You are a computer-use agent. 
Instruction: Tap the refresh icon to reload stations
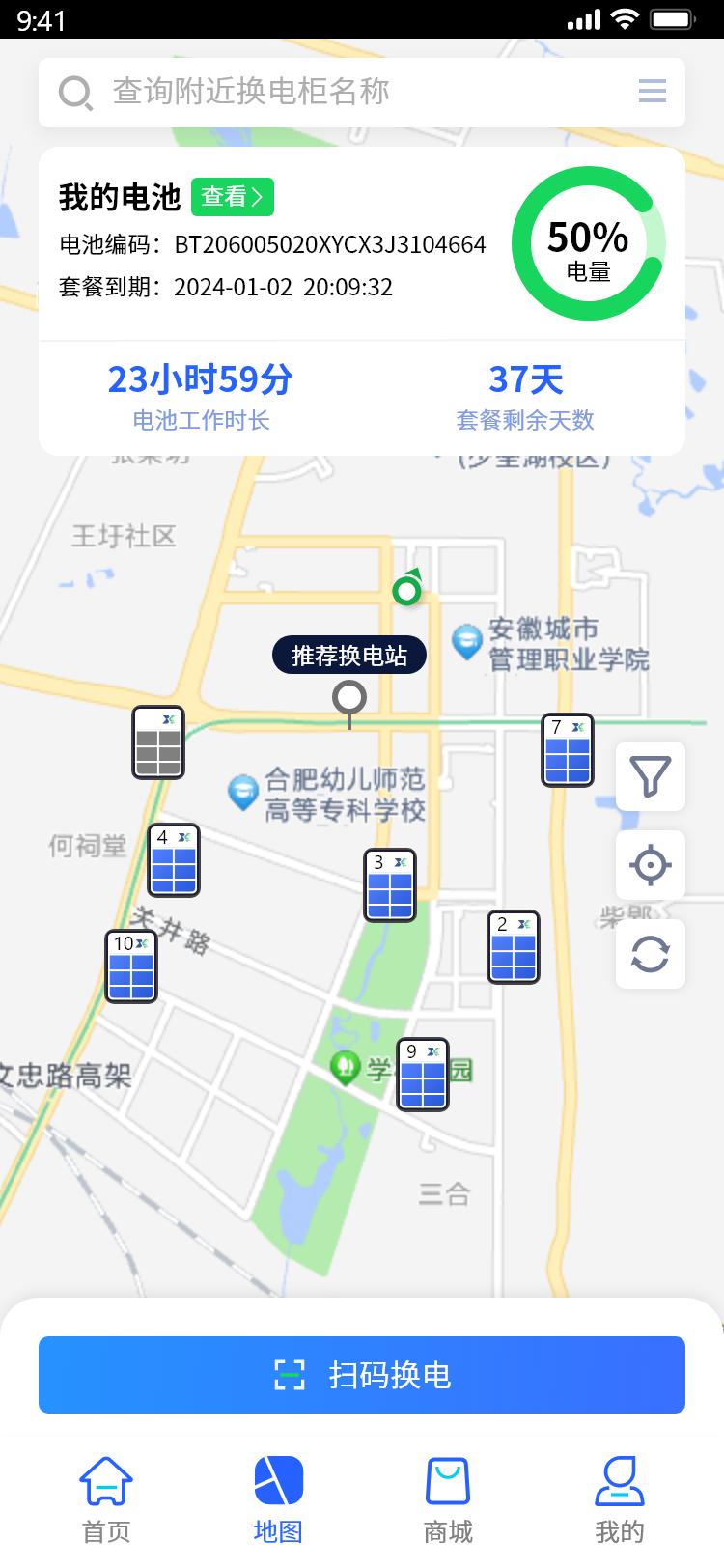(650, 954)
